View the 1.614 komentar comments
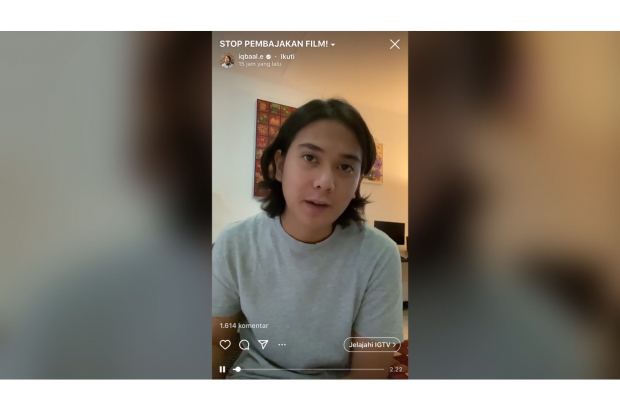This screenshot has width=620, height=413. 244,326
